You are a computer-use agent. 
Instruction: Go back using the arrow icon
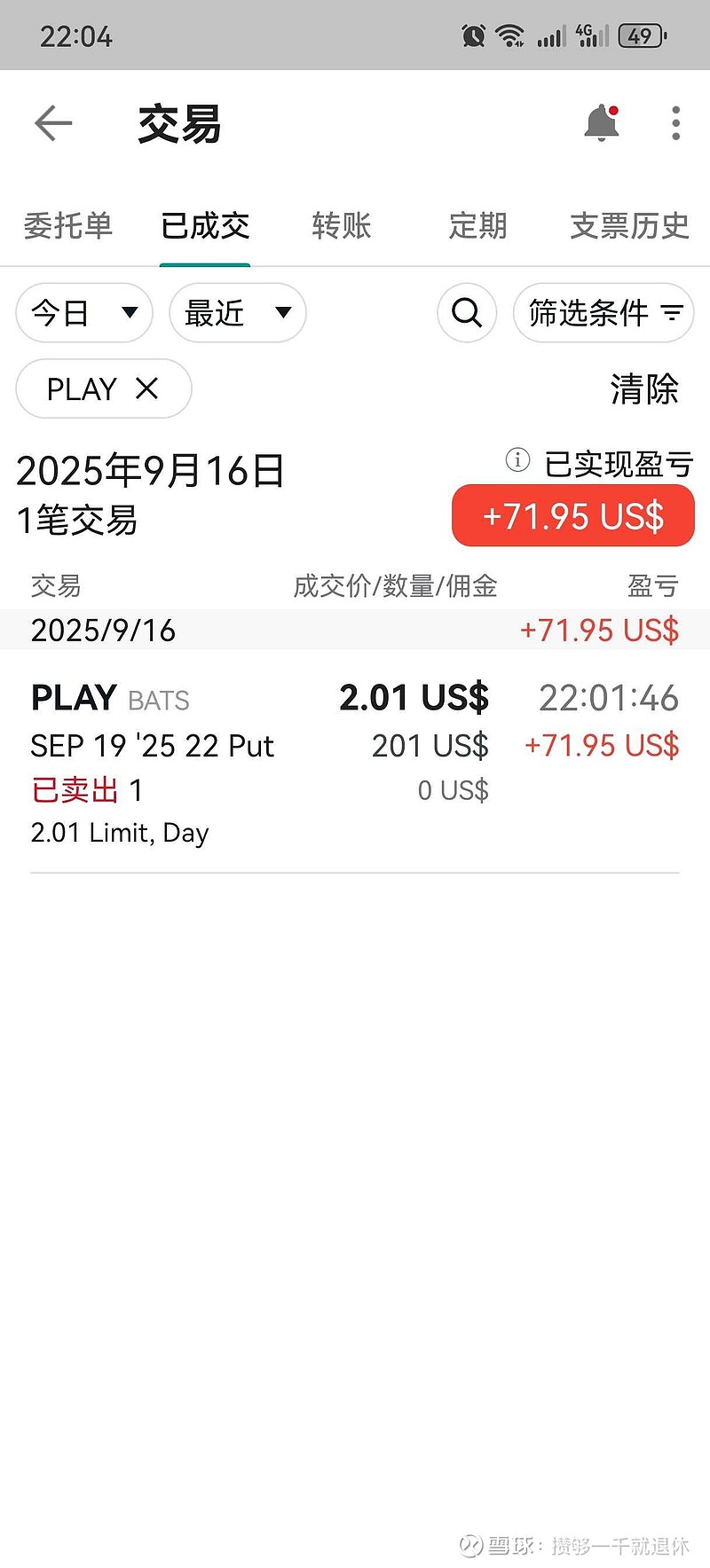[x=53, y=123]
